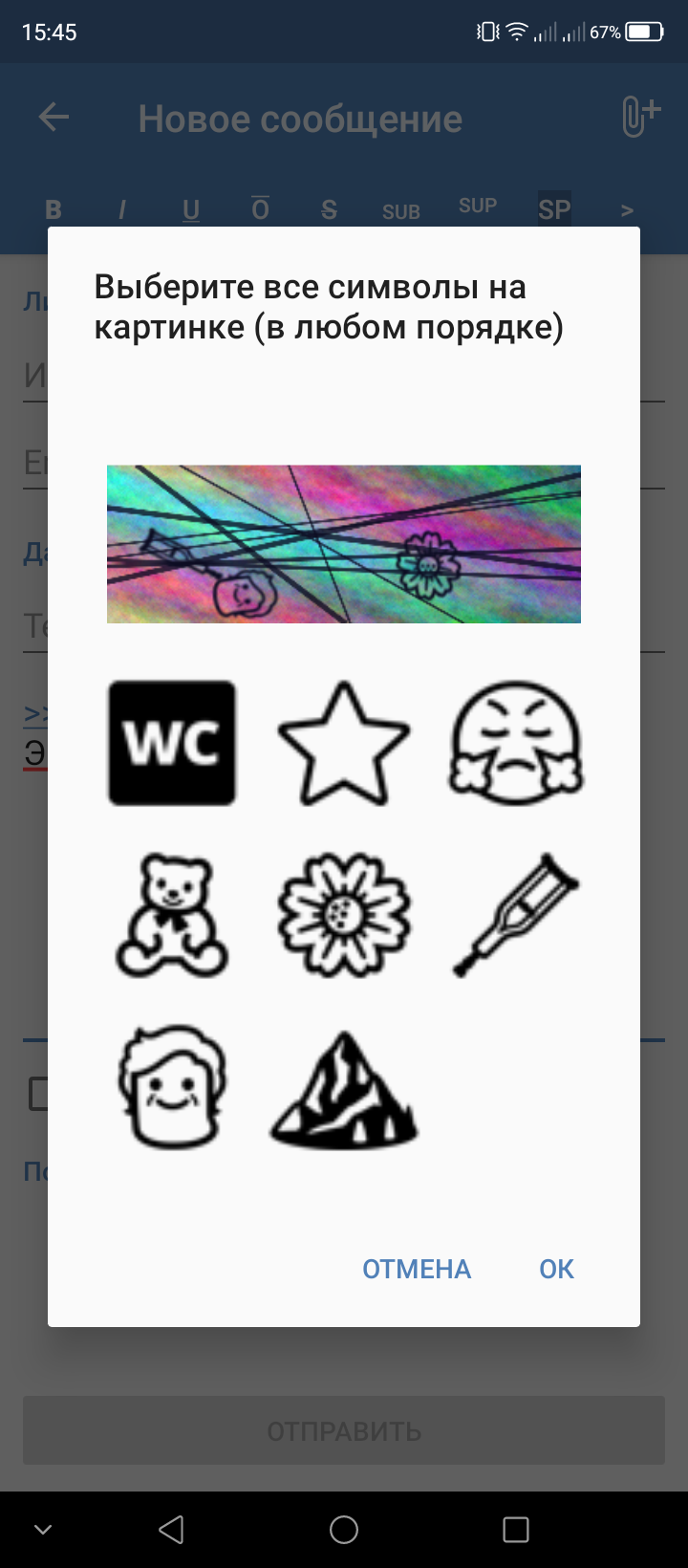Screen dimensions: 688x1568
Task: Select the teddy bear symbol
Action: point(172,915)
